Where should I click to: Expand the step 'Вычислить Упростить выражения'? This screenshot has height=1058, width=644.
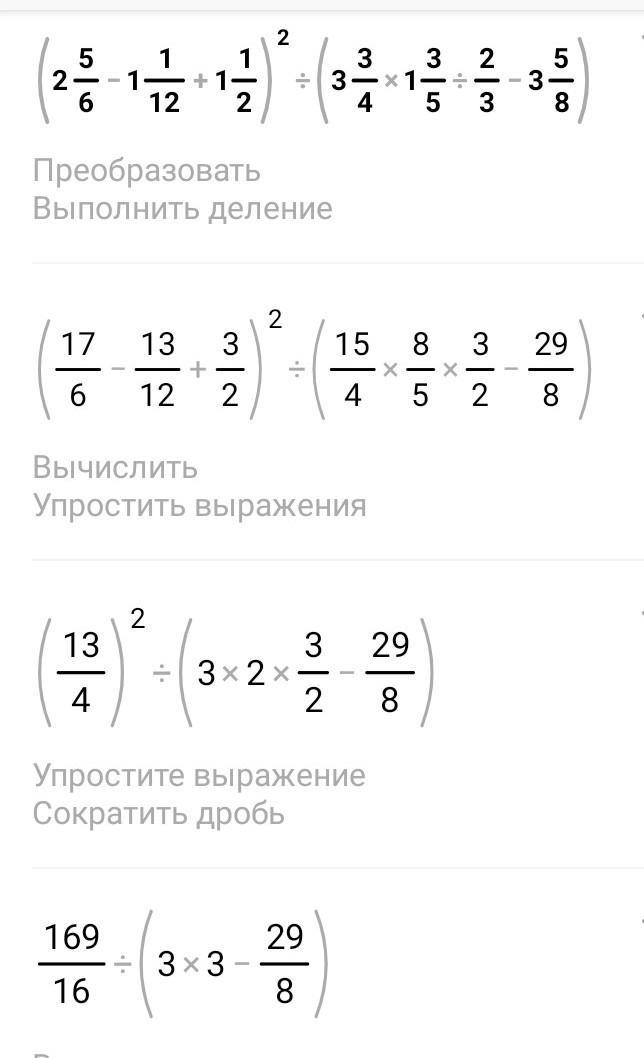coord(199,487)
